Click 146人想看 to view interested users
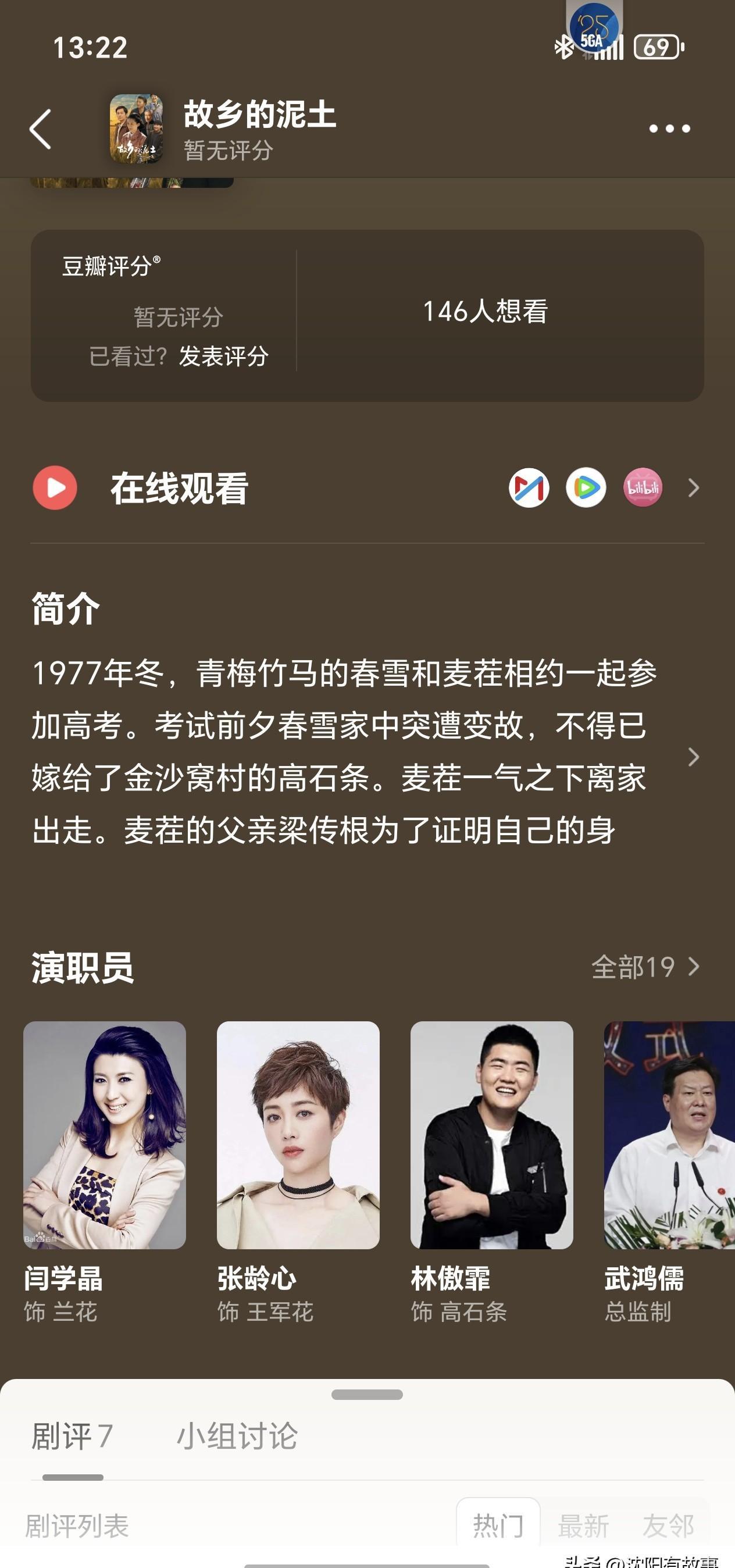Screen dimensions: 735x1568 [x=487, y=313]
